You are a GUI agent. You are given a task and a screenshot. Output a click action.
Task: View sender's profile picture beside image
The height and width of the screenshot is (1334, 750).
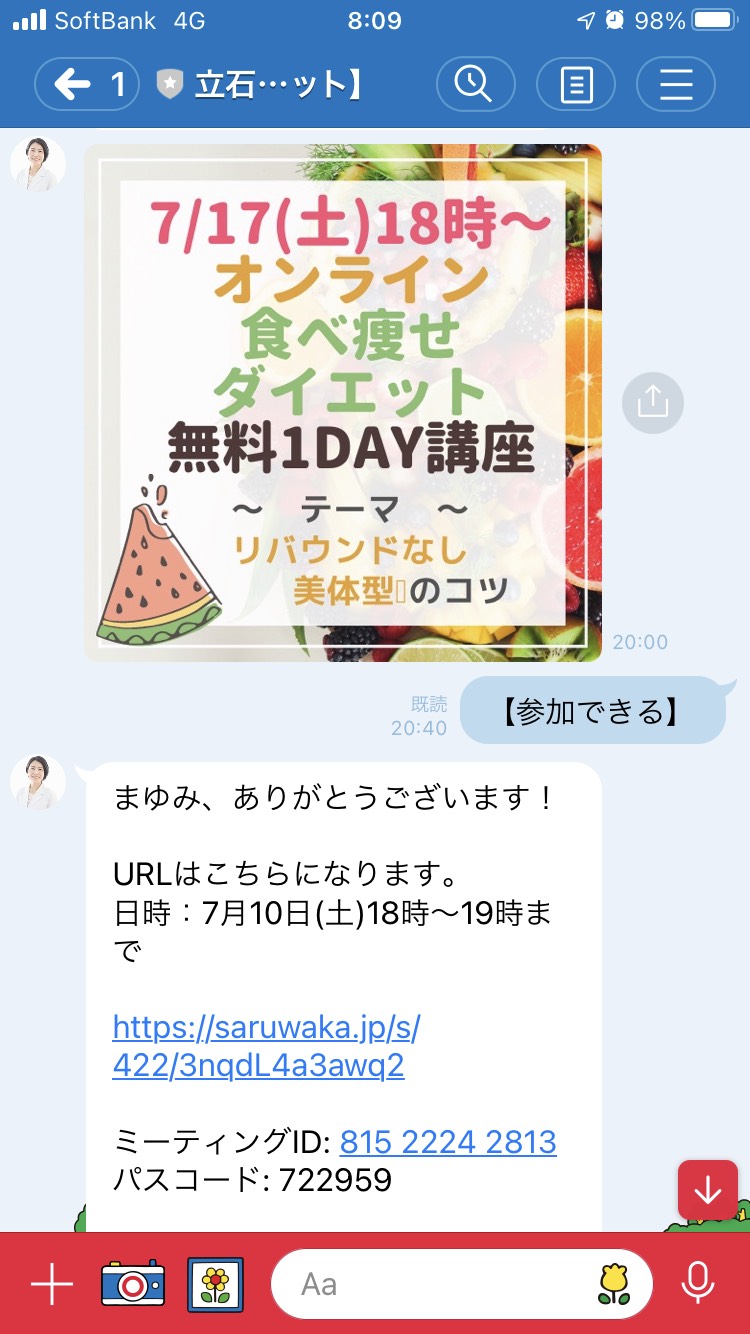(38, 163)
